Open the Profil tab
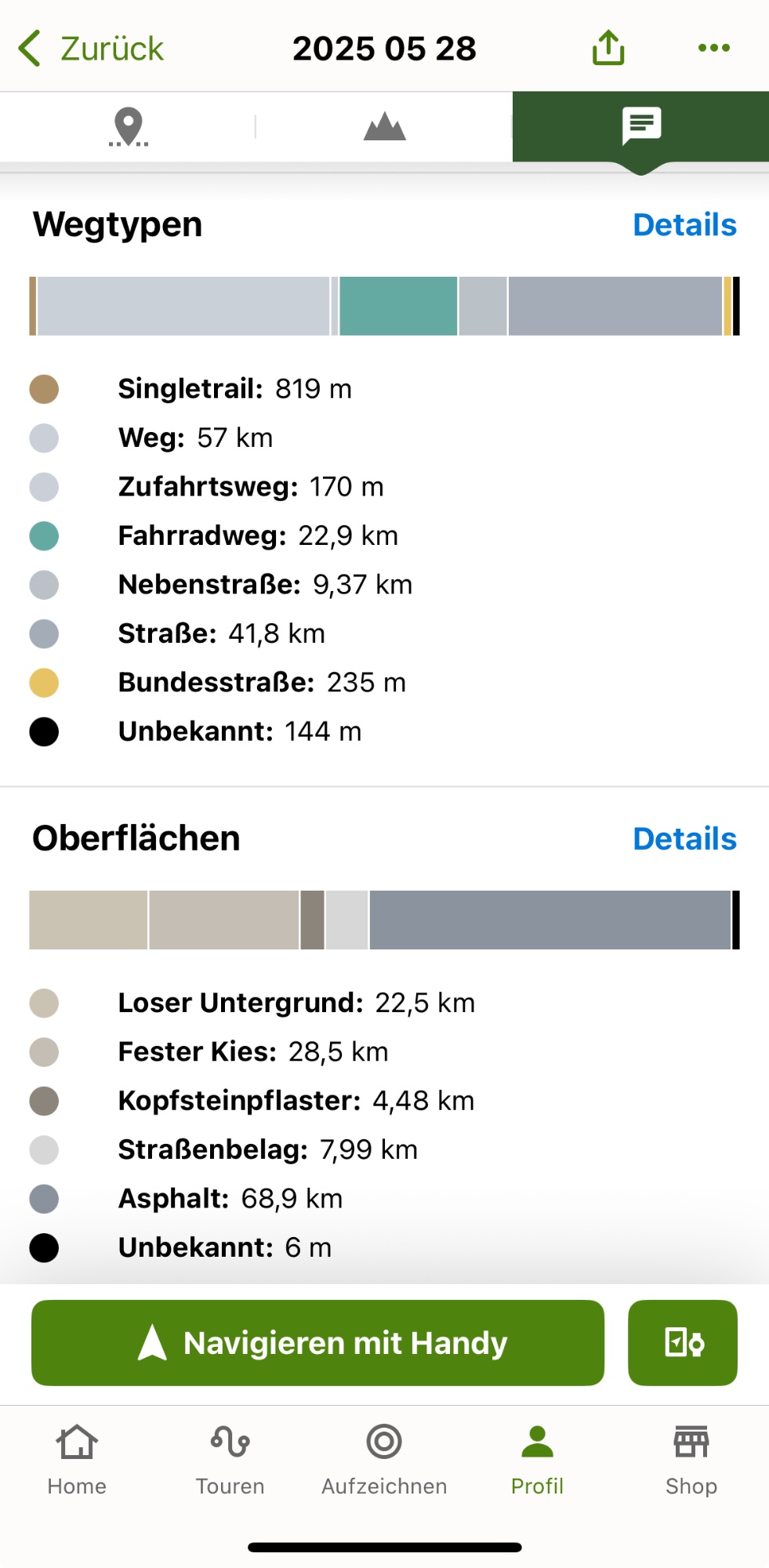769x1568 pixels. pyautogui.click(x=538, y=1460)
